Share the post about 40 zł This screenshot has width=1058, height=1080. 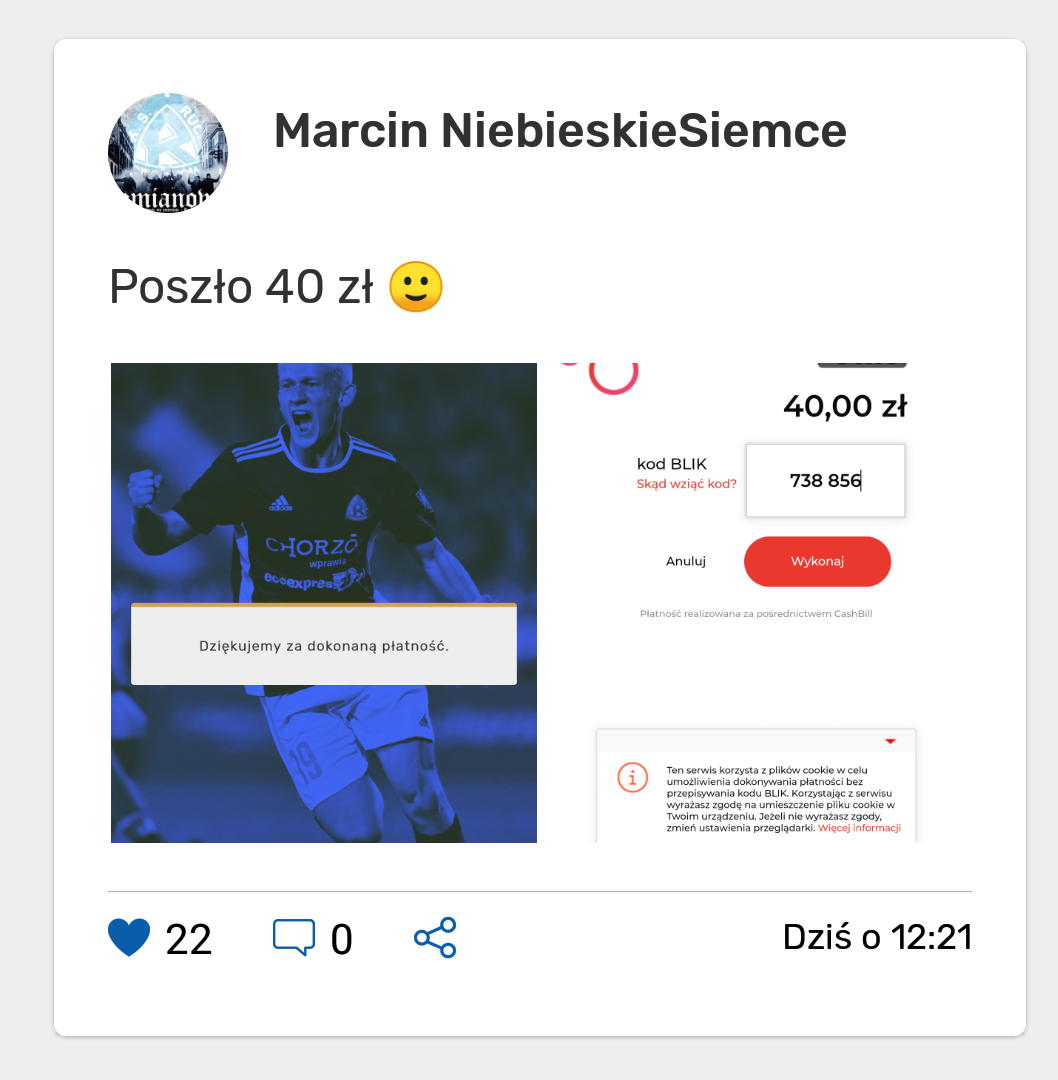click(435, 938)
